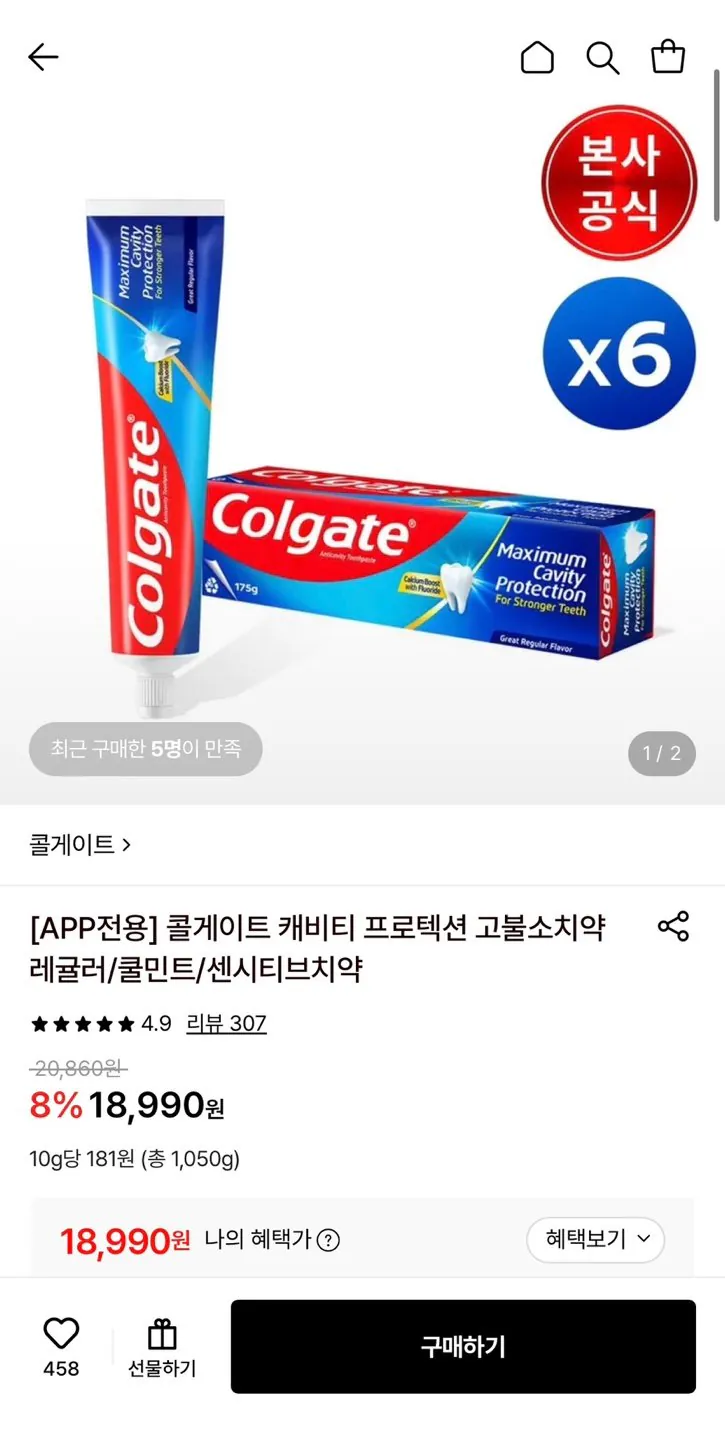Open the 콜게이트 brand page link

[x=80, y=845]
